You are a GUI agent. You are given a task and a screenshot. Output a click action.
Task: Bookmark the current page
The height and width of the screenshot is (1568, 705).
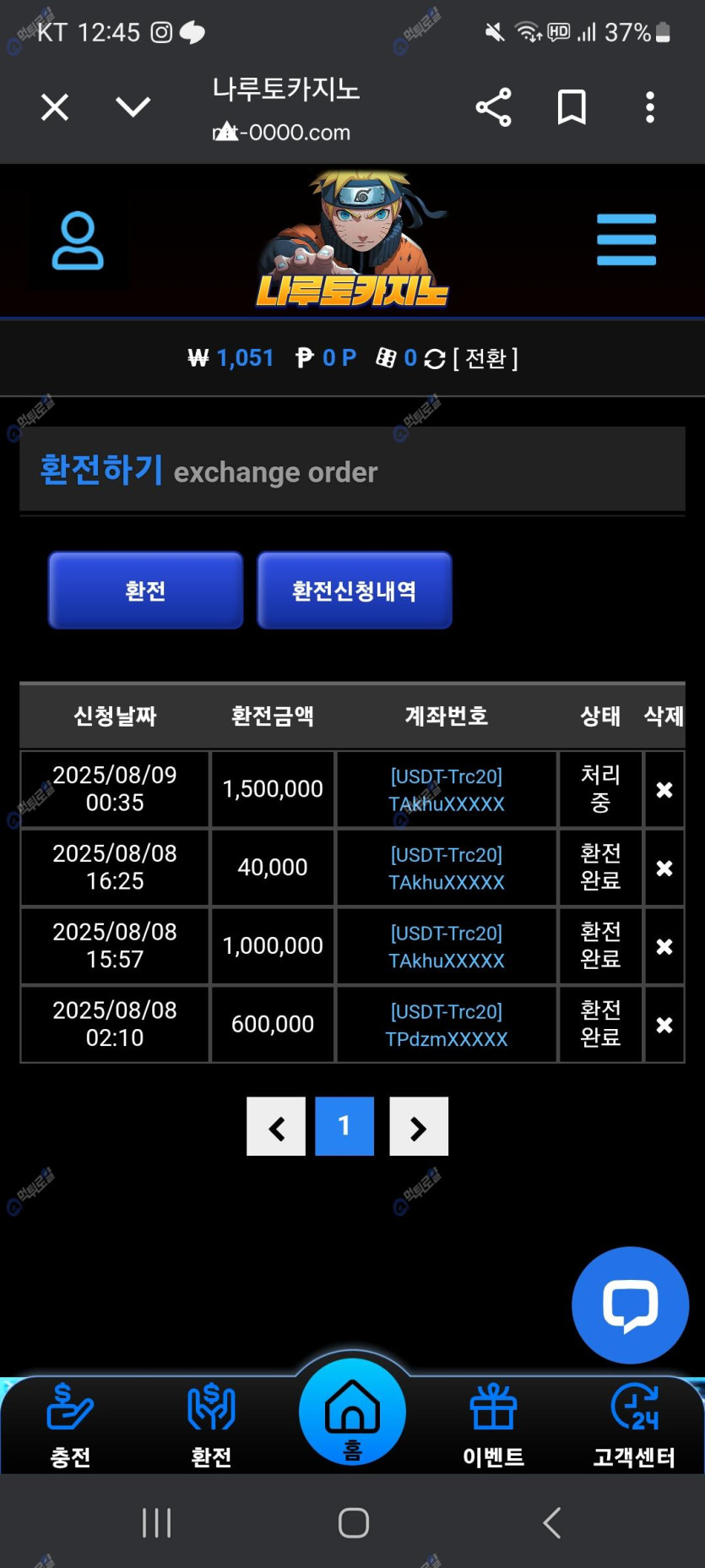(572, 107)
